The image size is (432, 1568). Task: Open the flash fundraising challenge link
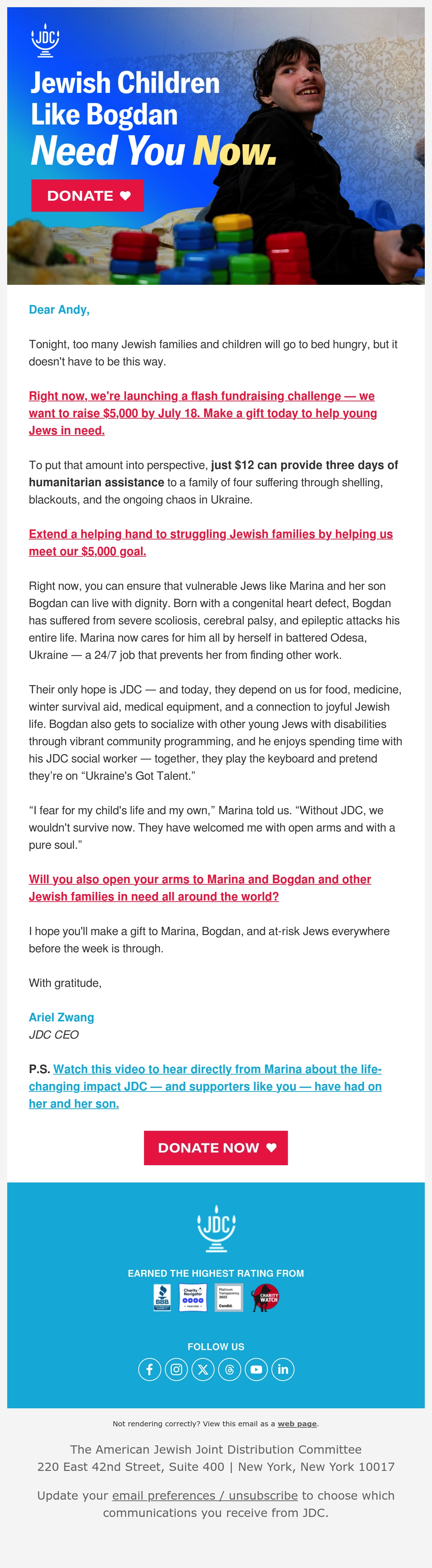(203, 413)
